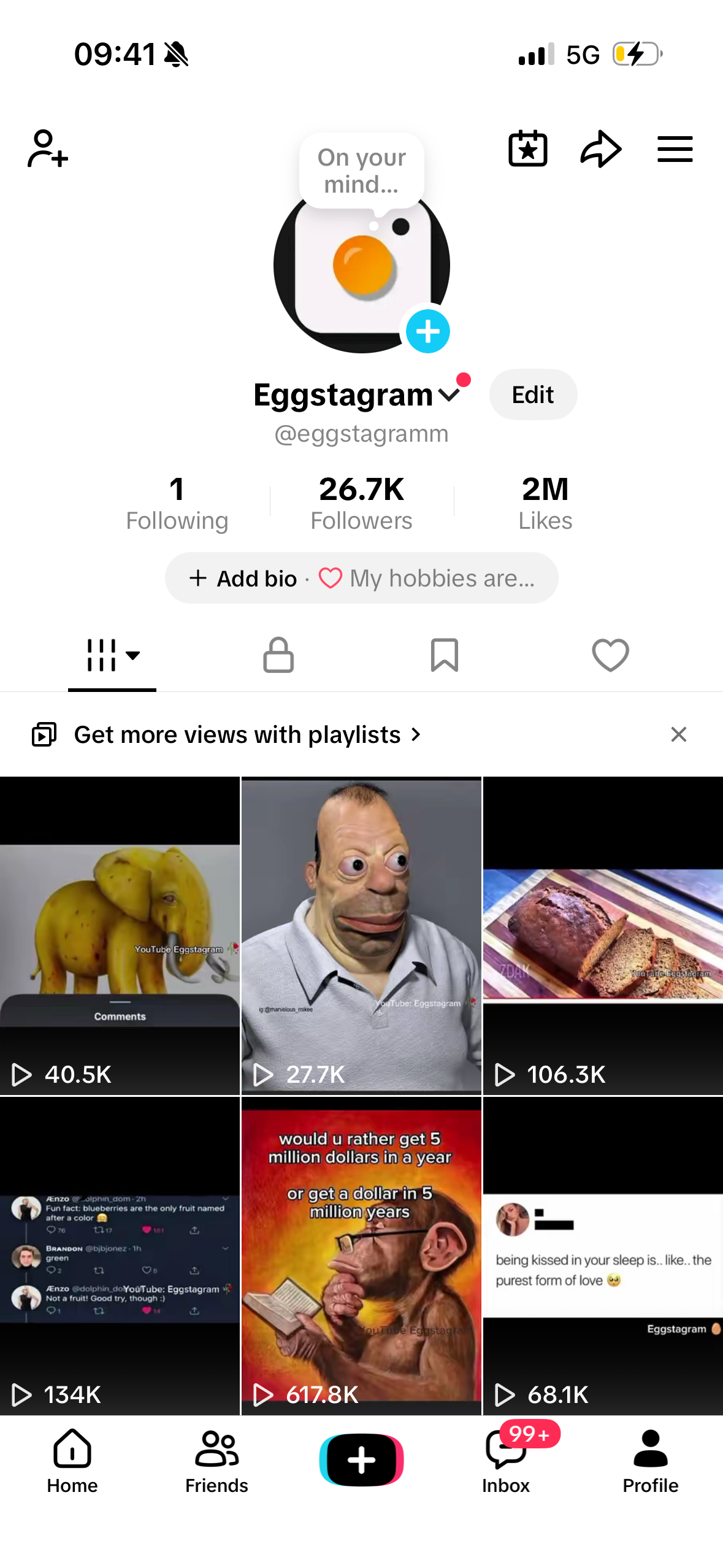Image resolution: width=723 pixels, height=1568 pixels.
Task: Tap the blue plus on profile photo
Action: point(427,331)
